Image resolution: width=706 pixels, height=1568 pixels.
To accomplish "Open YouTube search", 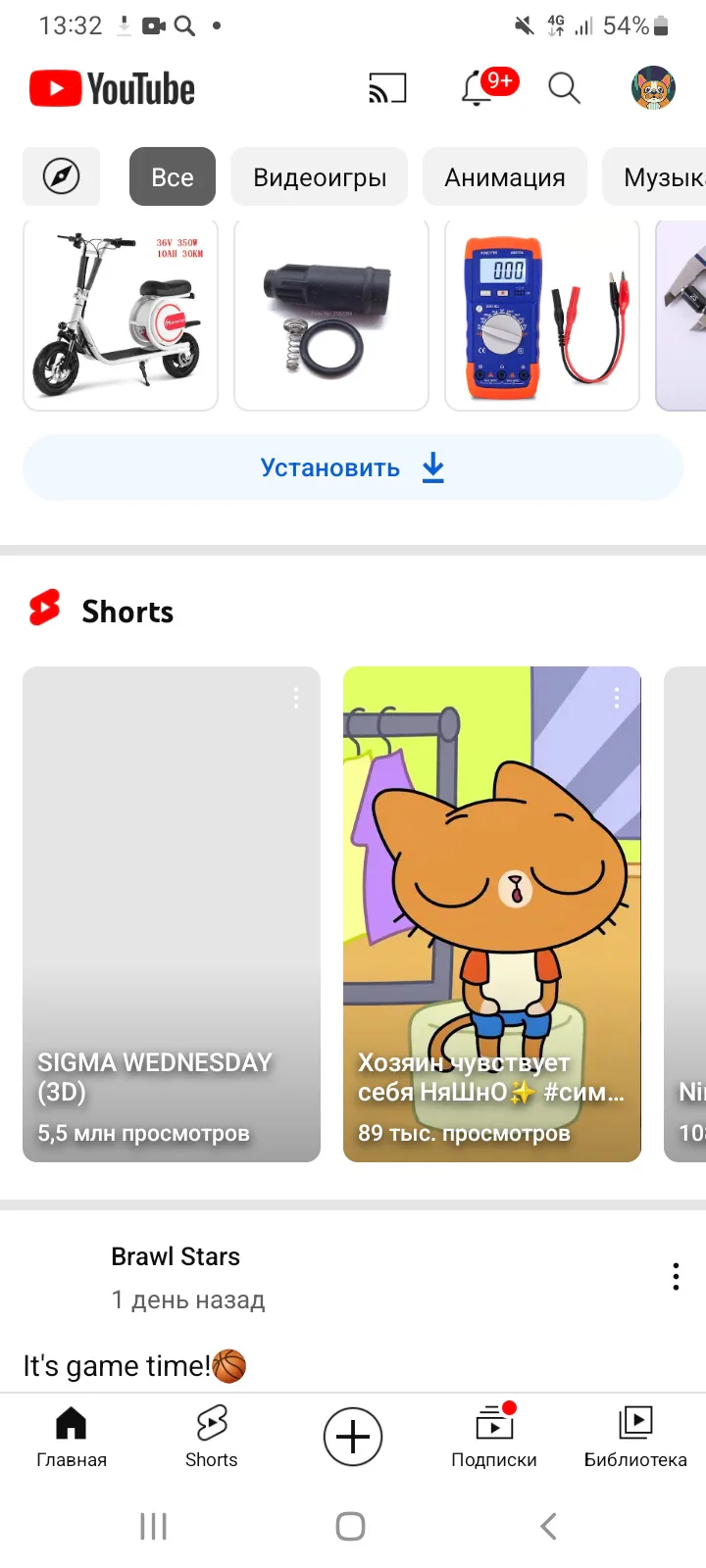I will click(564, 89).
